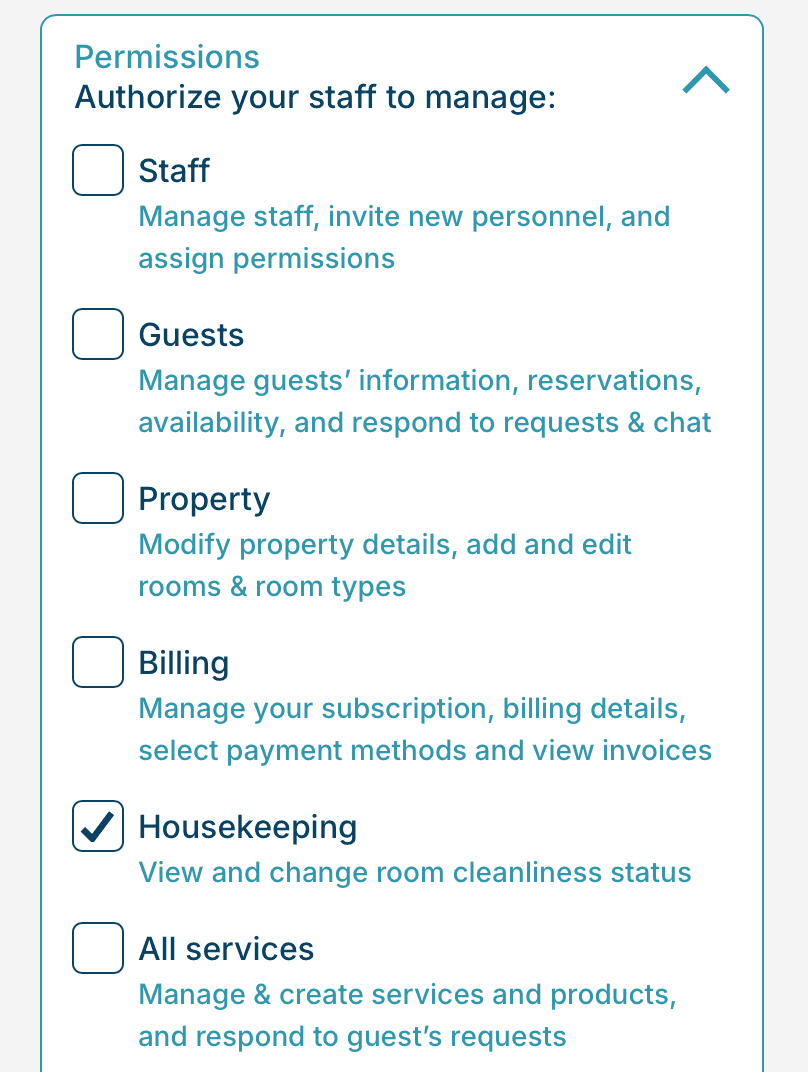Click the Billing permission label
Viewport: 808px width, 1072px height.
point(183,662)
